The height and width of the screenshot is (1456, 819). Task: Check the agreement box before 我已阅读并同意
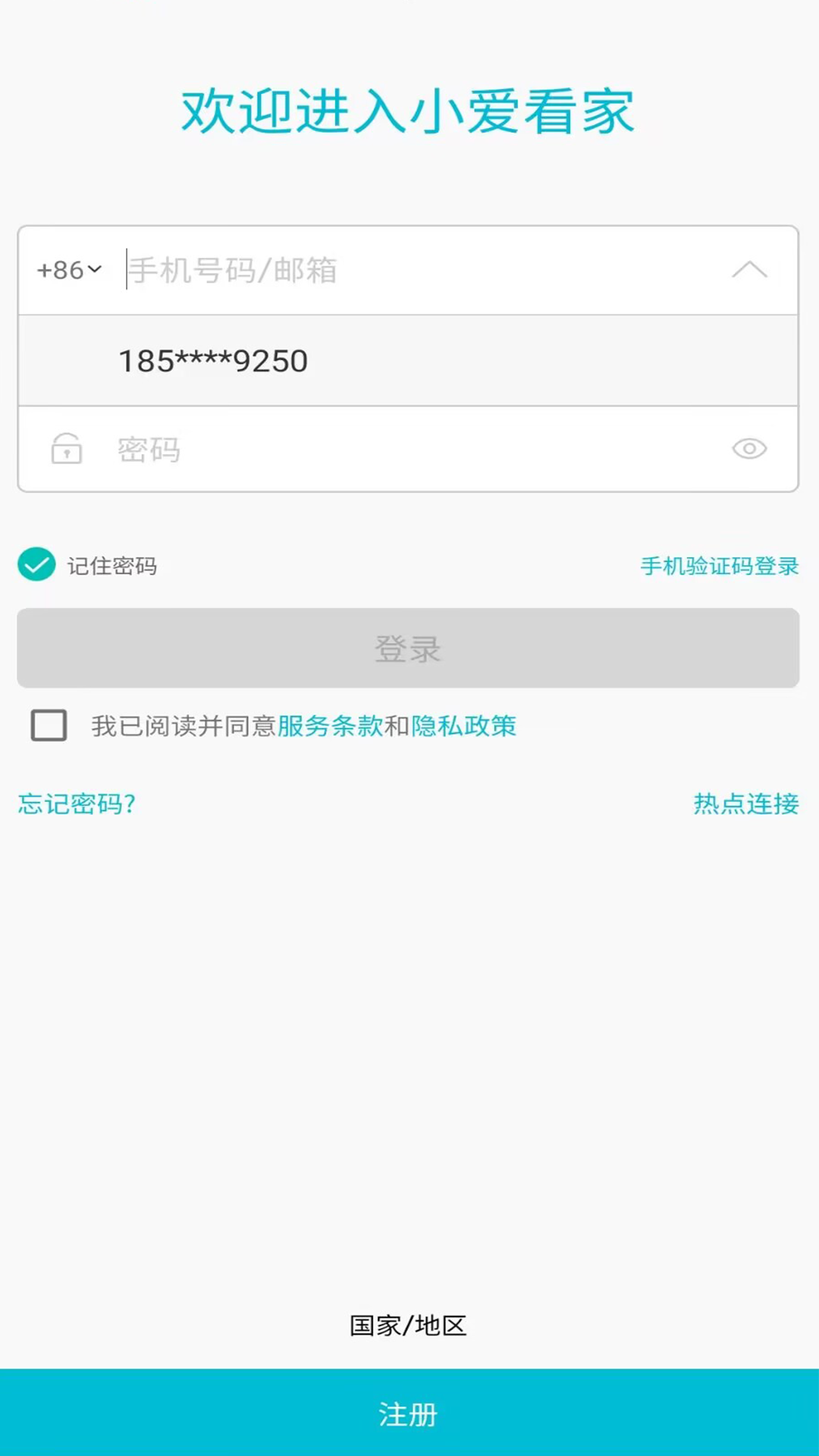click(x=49, y=727)
